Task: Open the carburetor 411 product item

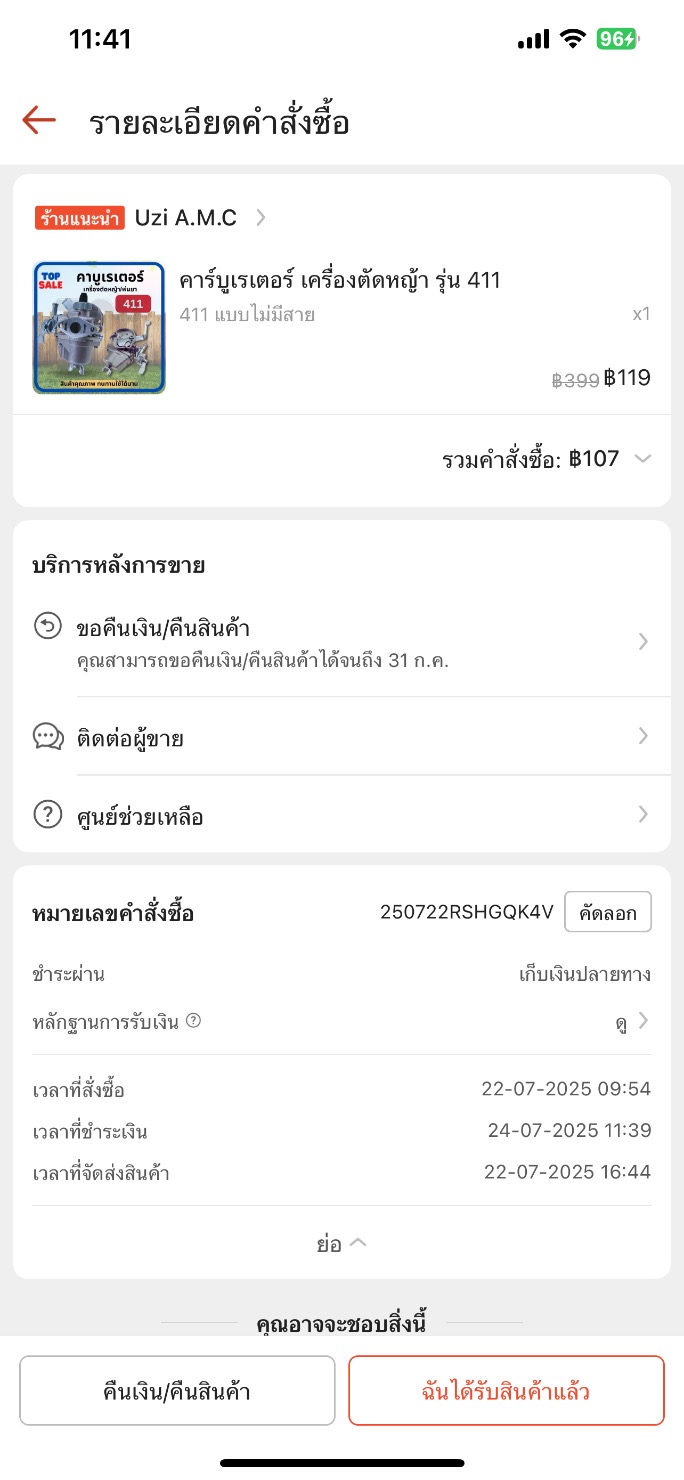Action: pos(339,282)
